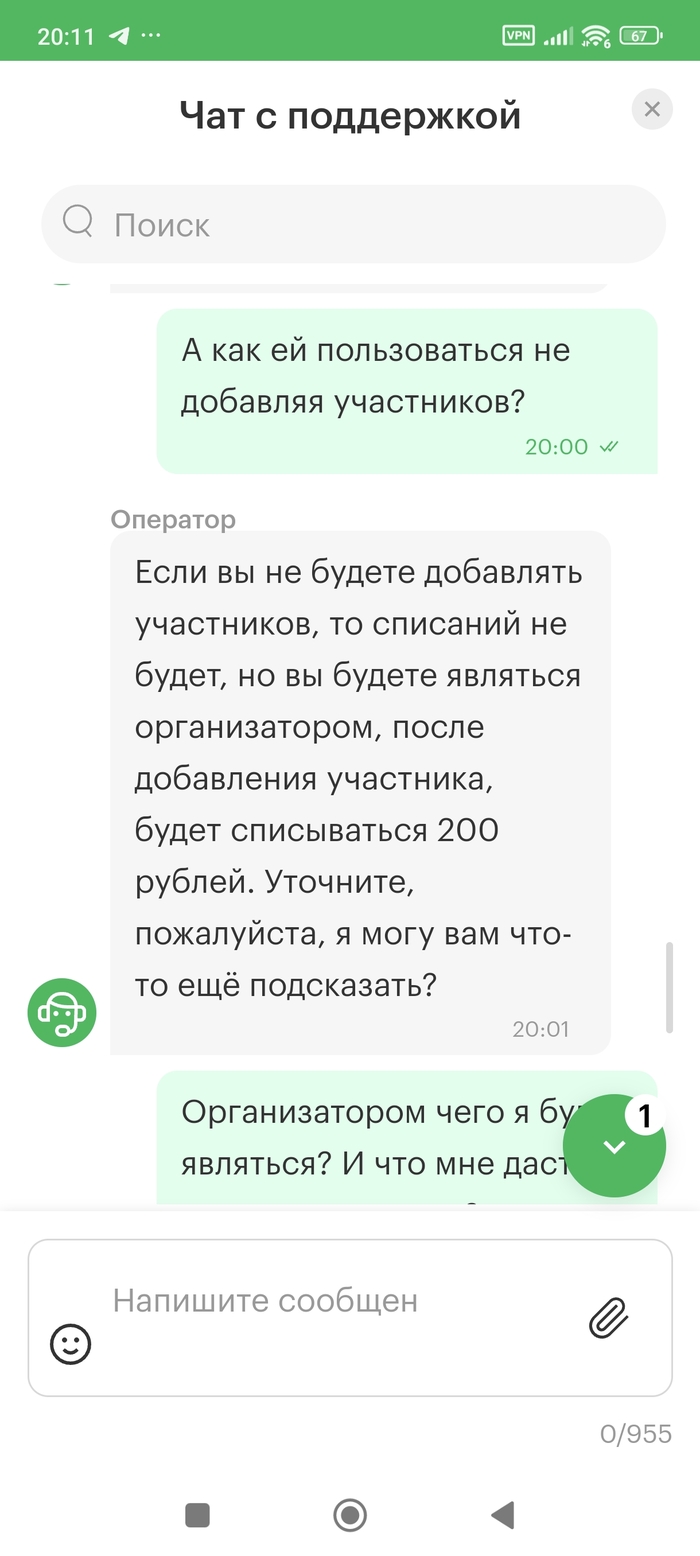Go back with the system back button
Screen dimensions: 700x1556
pyautogui.click(x=503, y=1515)
